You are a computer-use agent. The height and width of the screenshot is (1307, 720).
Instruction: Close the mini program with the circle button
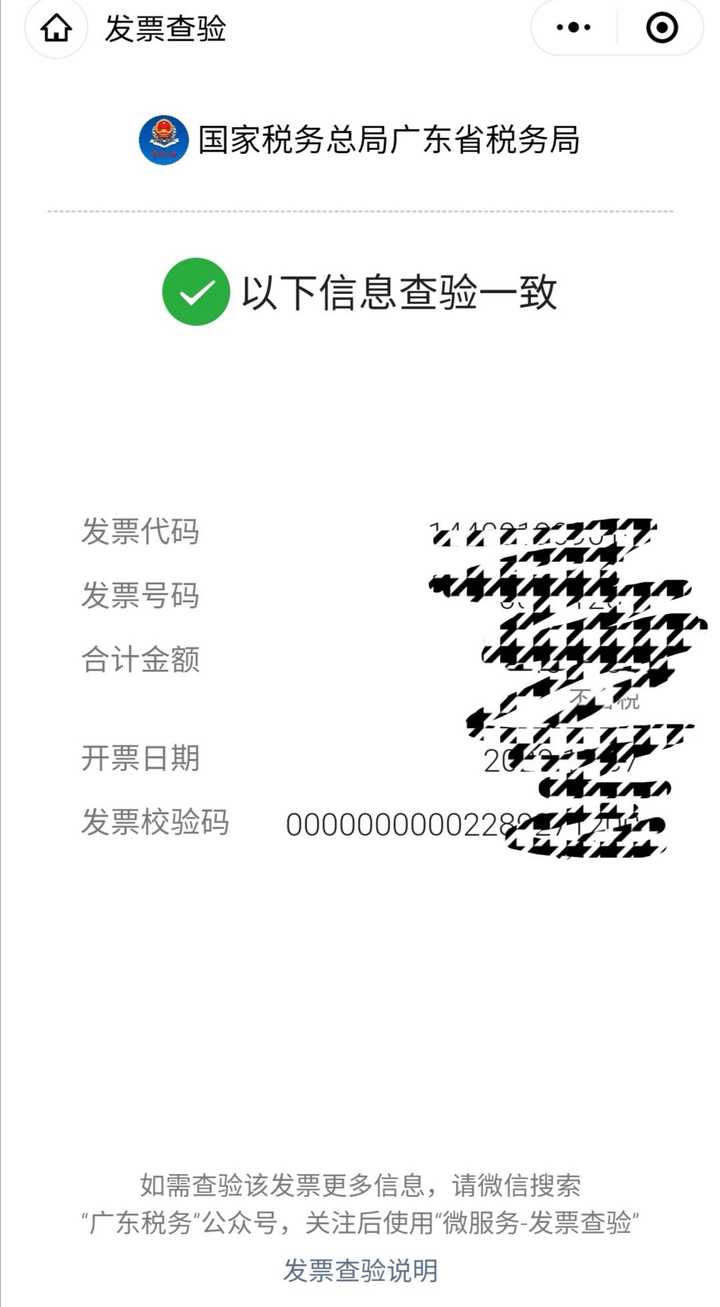point(662,28)
